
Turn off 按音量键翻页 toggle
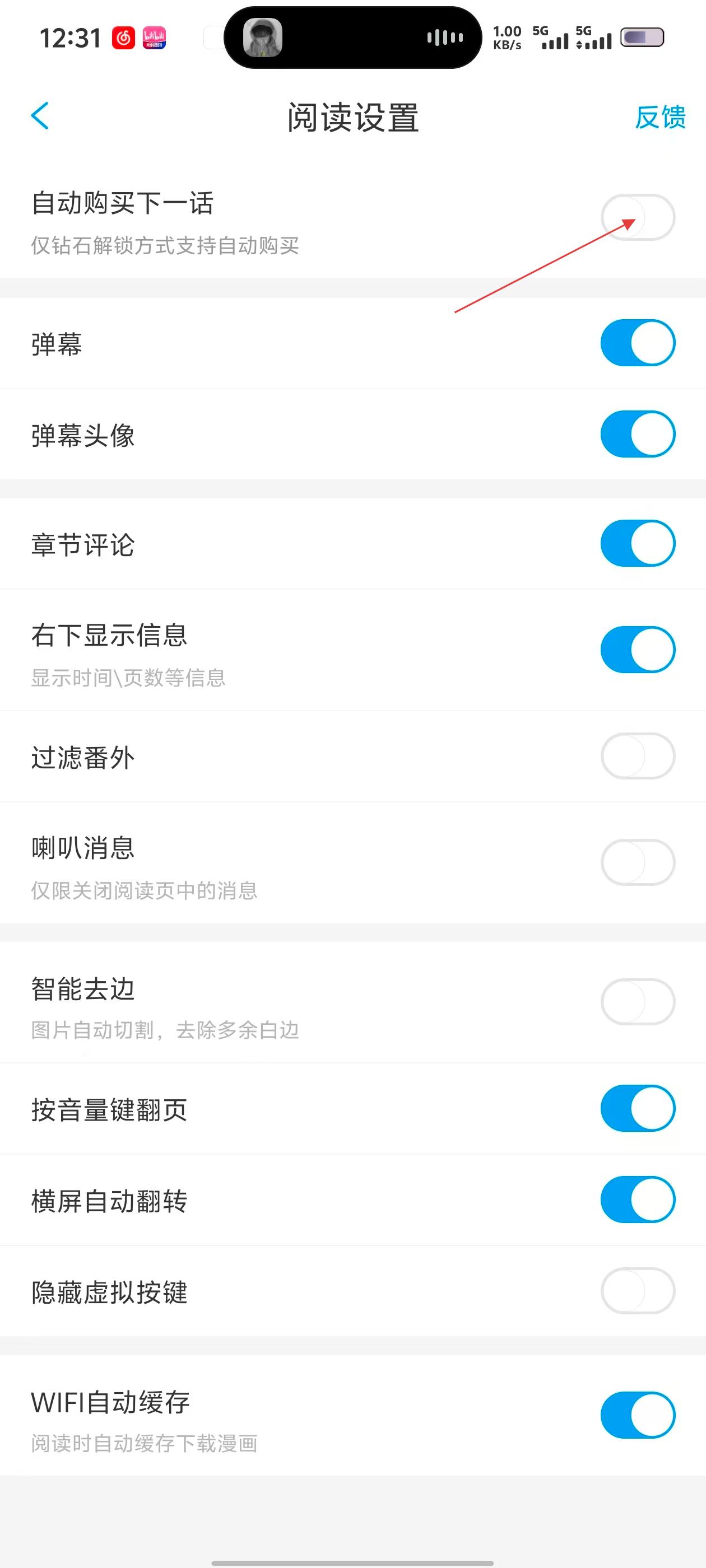coord(637,1108)
